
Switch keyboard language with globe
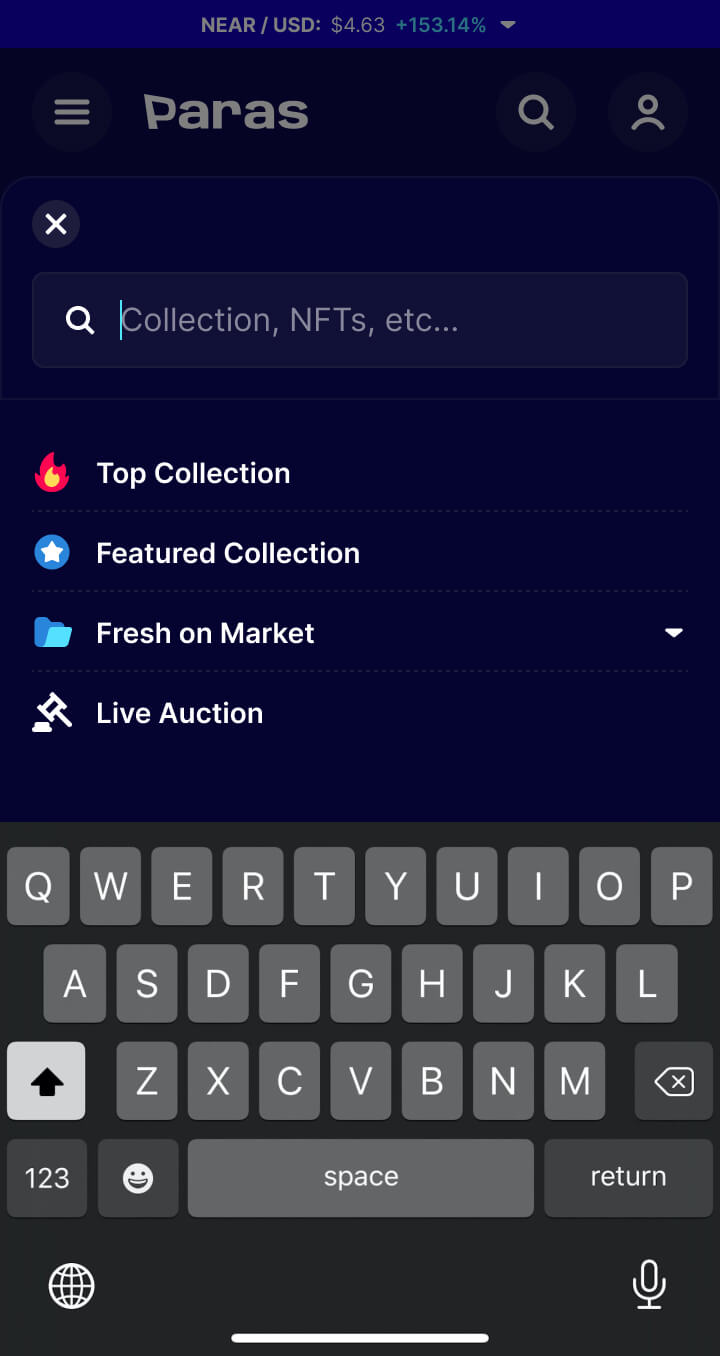(72, 1284)
